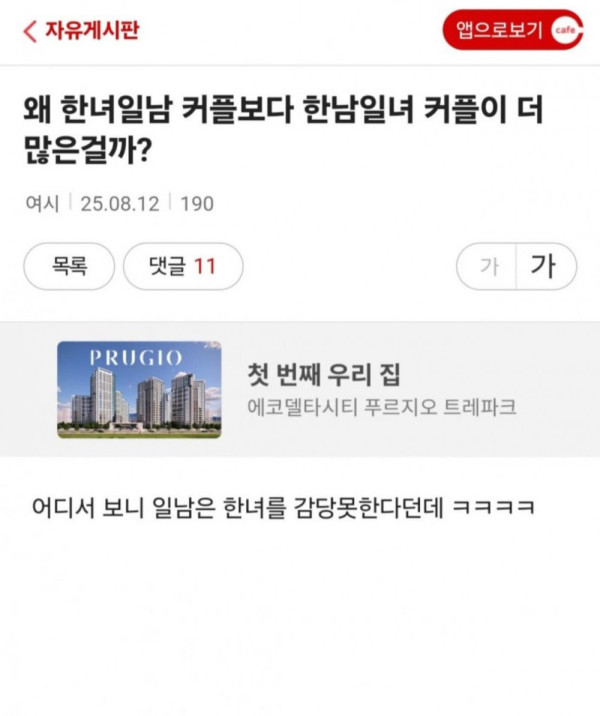600x716 pixels.
Task: Go back to 자유게시판 board
Action: [x=82, y=30]
